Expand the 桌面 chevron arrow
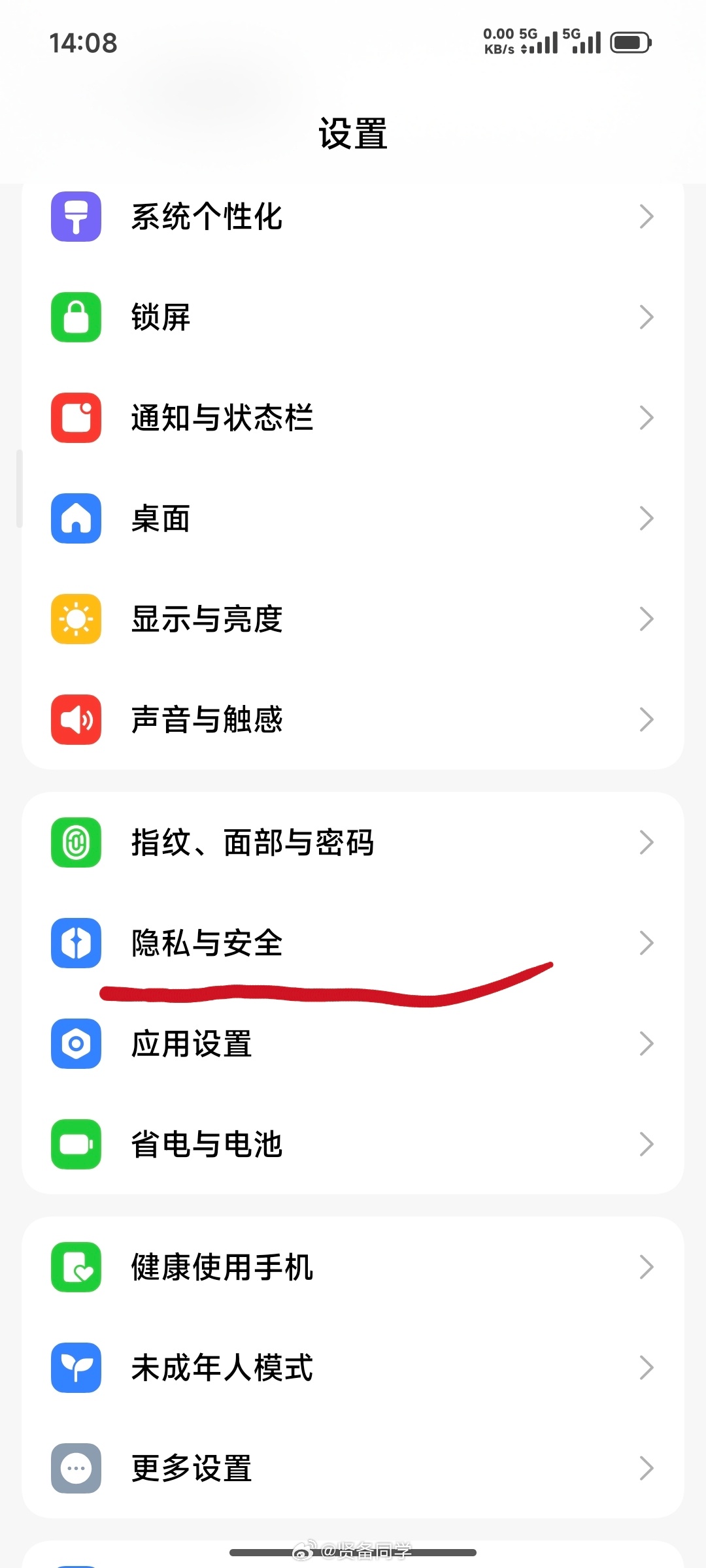Viewport: 706px width, 1568px height. (x=647, y=518)
